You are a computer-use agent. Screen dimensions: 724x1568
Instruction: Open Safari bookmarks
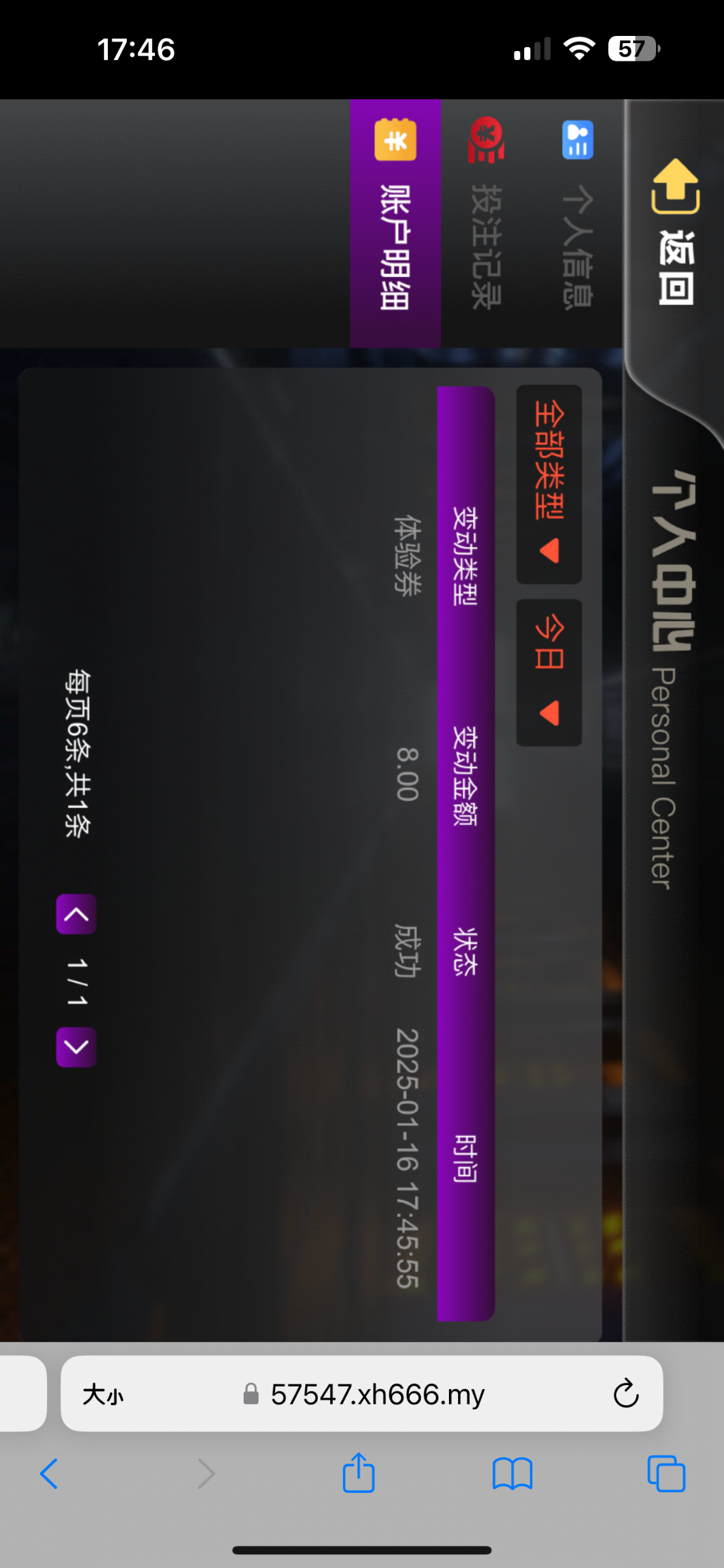(x=512, y=1474)
